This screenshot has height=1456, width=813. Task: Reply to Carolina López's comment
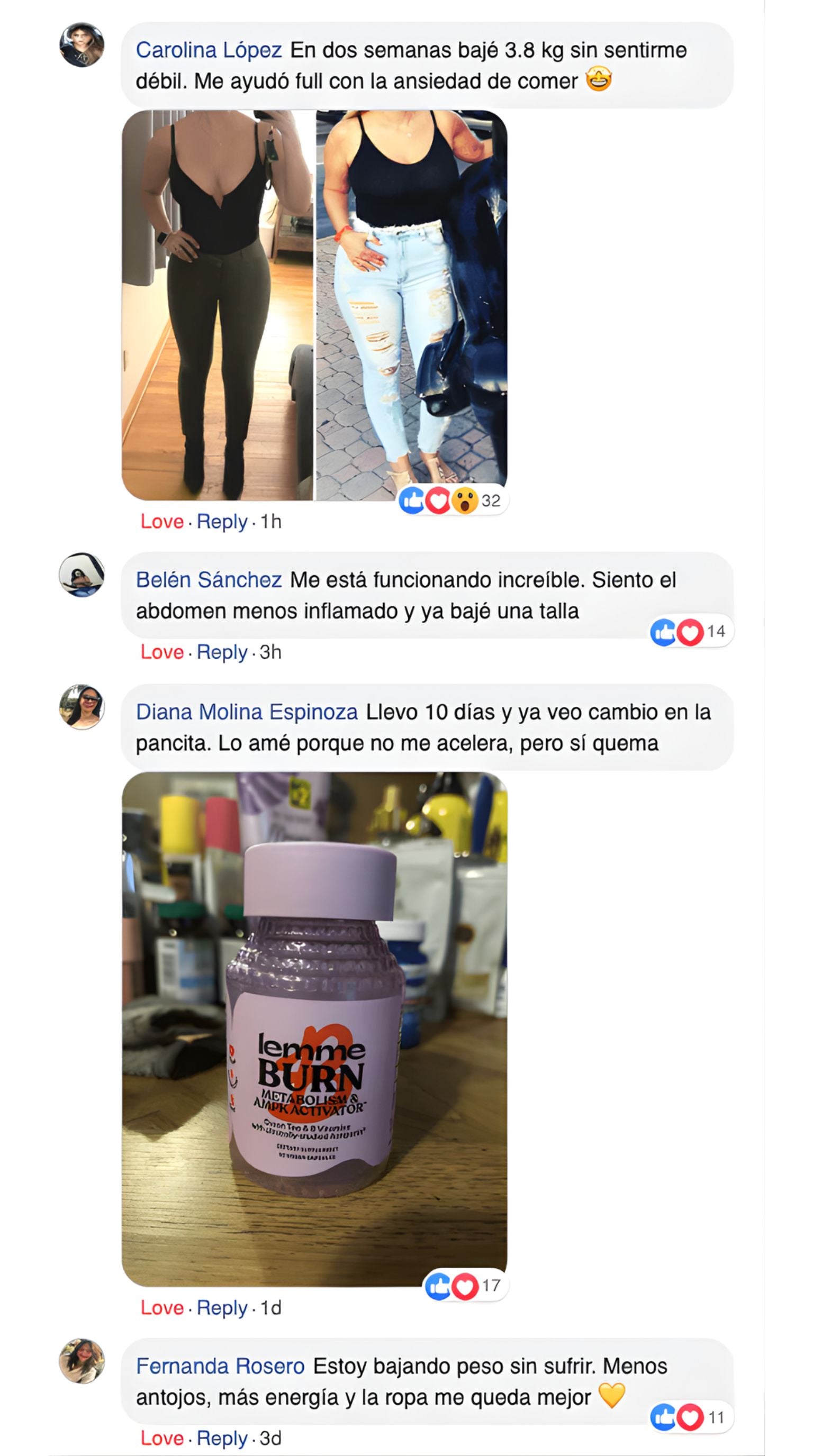pyautogui.click(x=222, y=521)
